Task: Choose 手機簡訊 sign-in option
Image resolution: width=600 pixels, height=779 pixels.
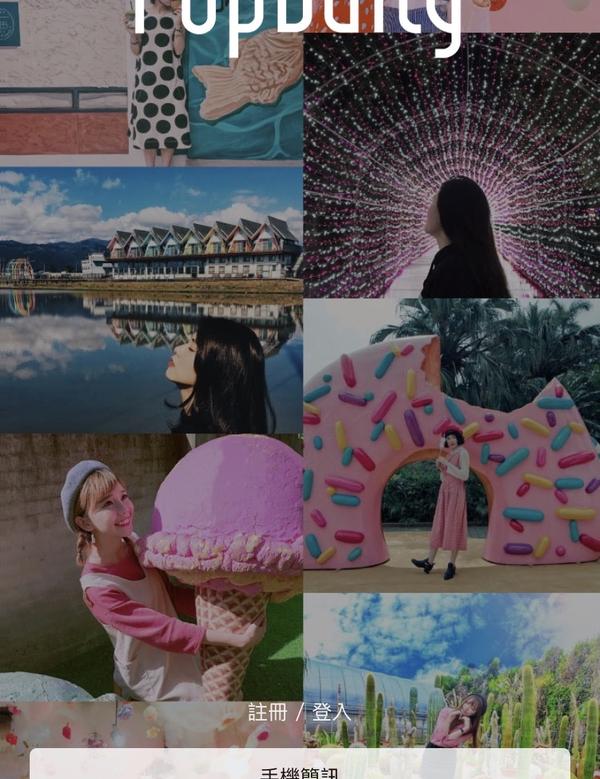Action: [x=300, y=768]
